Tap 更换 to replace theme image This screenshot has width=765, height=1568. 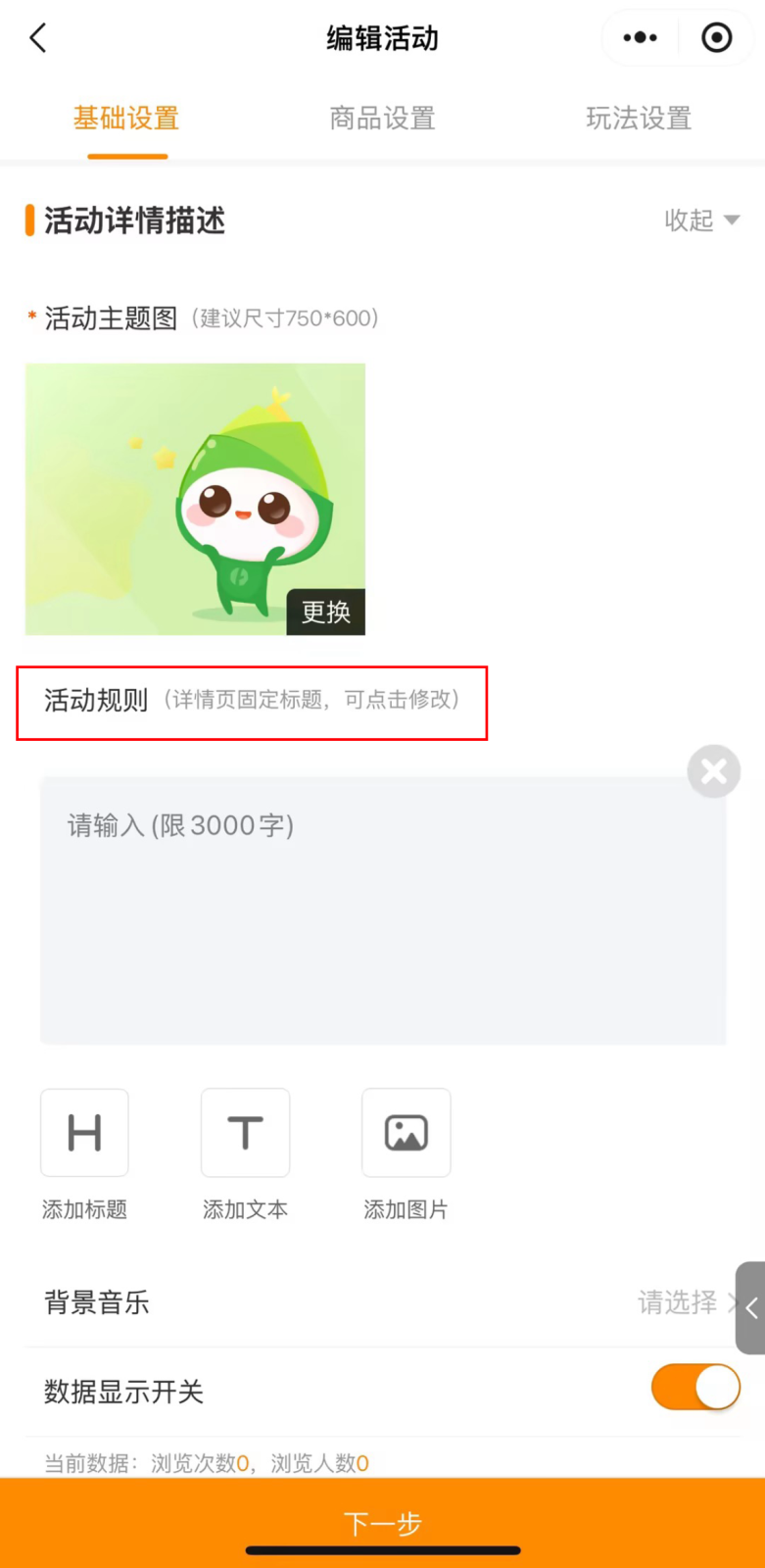pos(325,612)
